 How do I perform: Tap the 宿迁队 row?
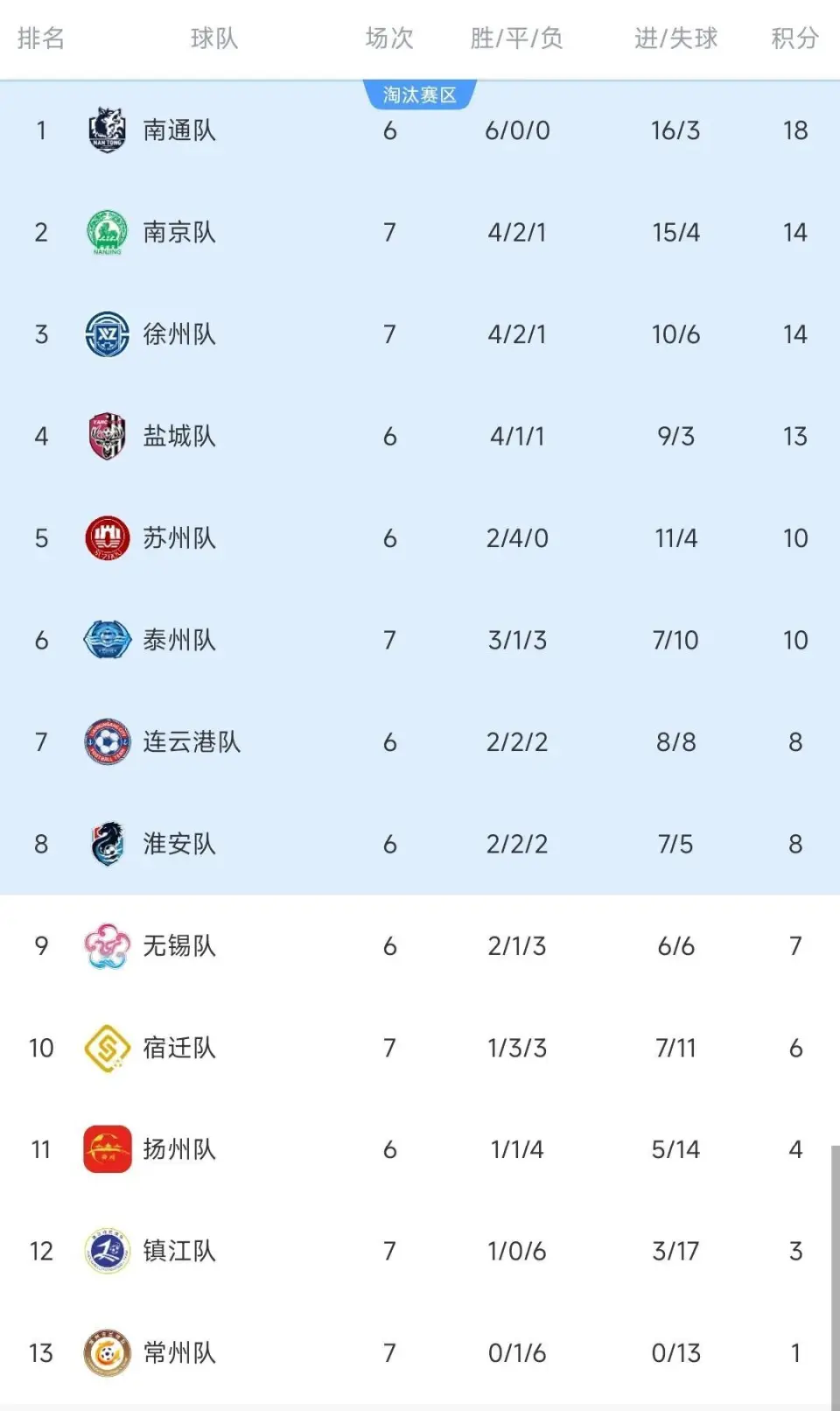point(420,1048)
